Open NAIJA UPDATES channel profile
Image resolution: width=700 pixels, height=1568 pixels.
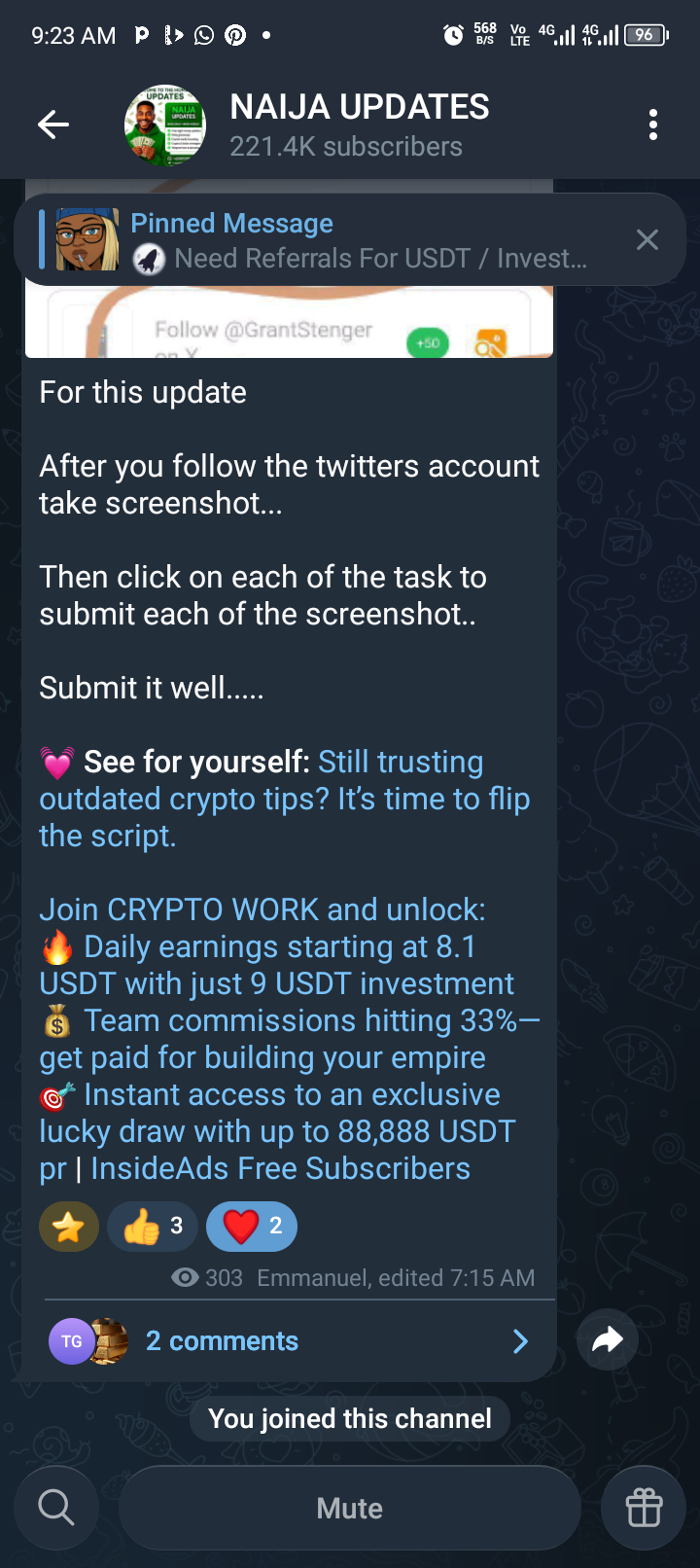tap(359, 125)
